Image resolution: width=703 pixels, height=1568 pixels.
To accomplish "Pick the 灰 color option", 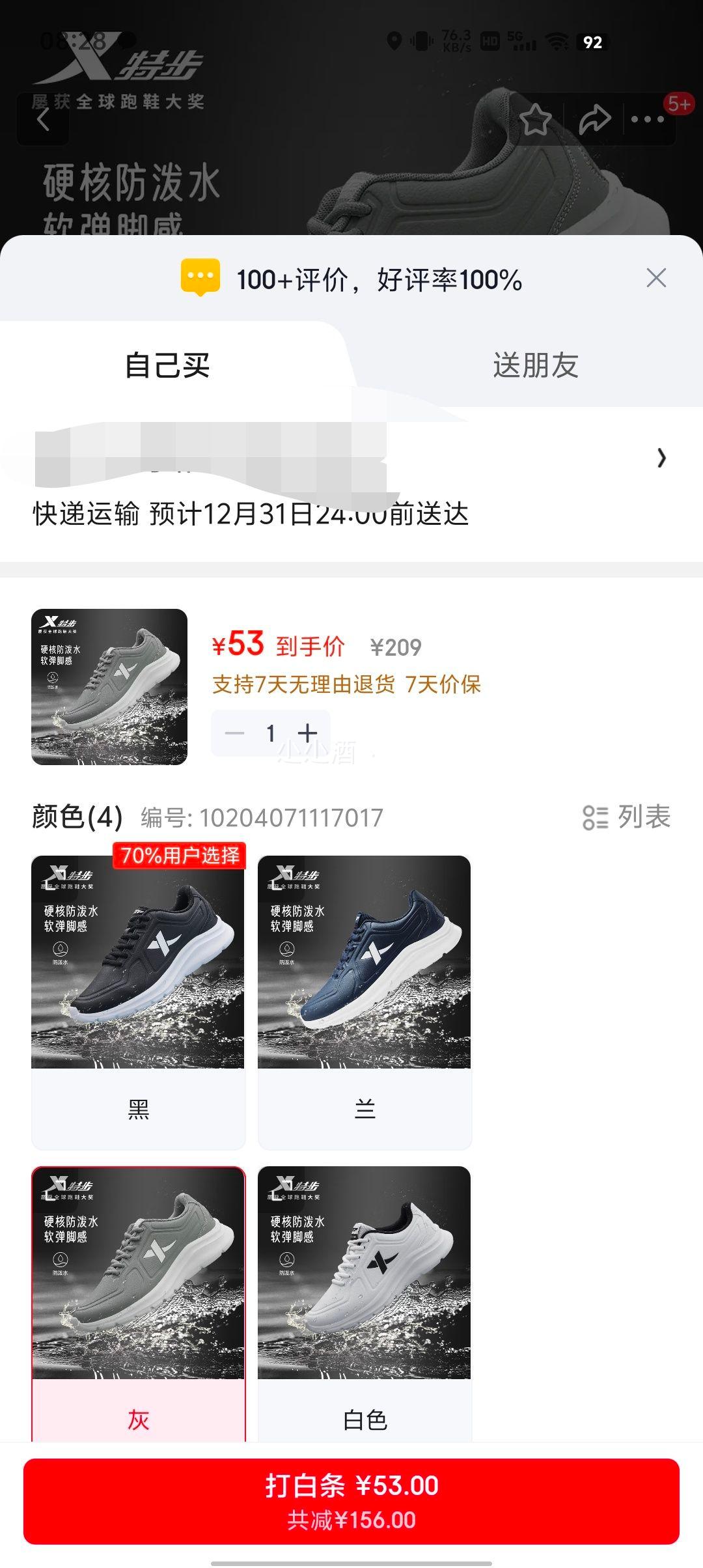I will (138, 1302).
